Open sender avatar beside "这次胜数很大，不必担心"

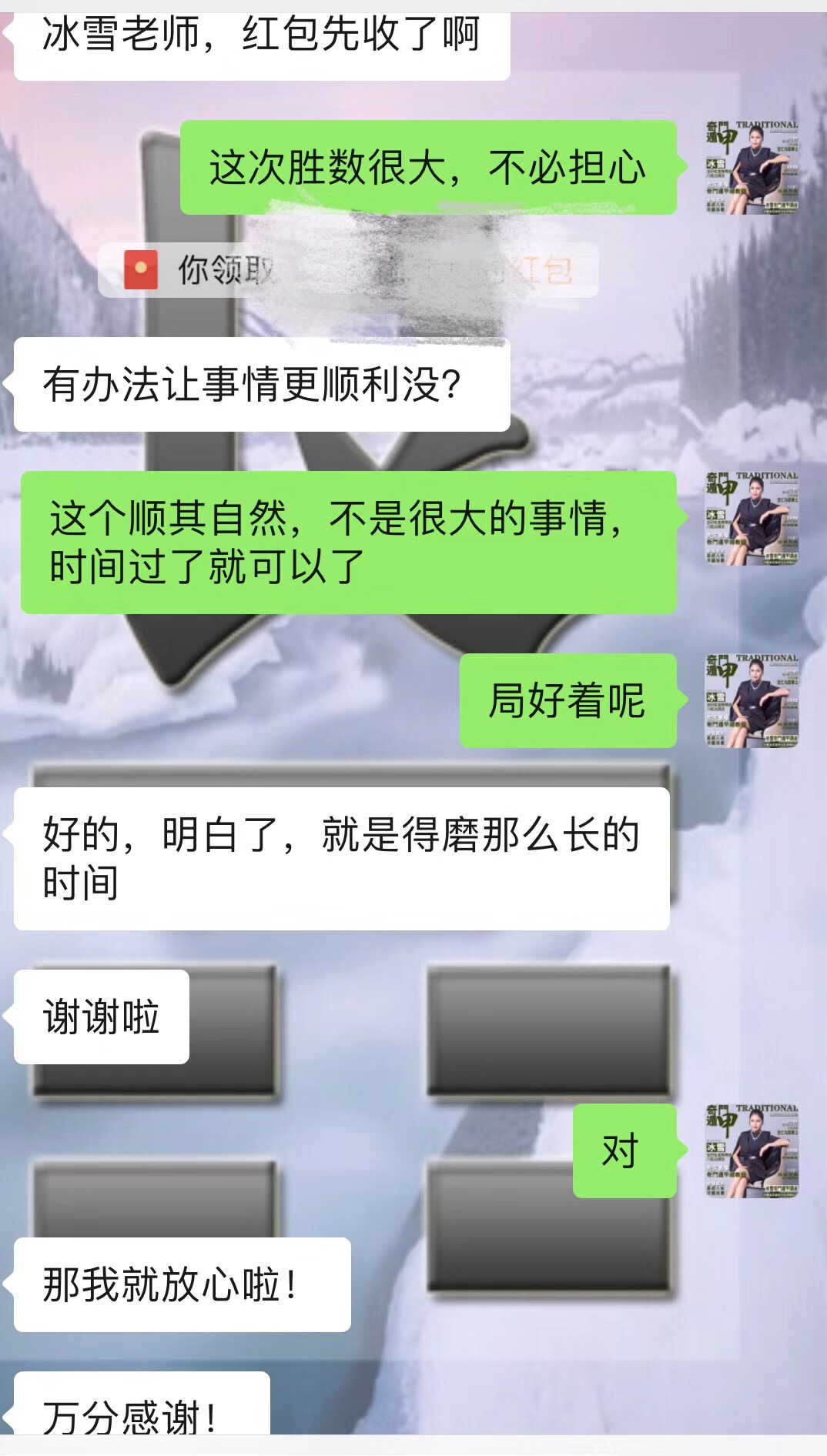(x=752, y=167)
